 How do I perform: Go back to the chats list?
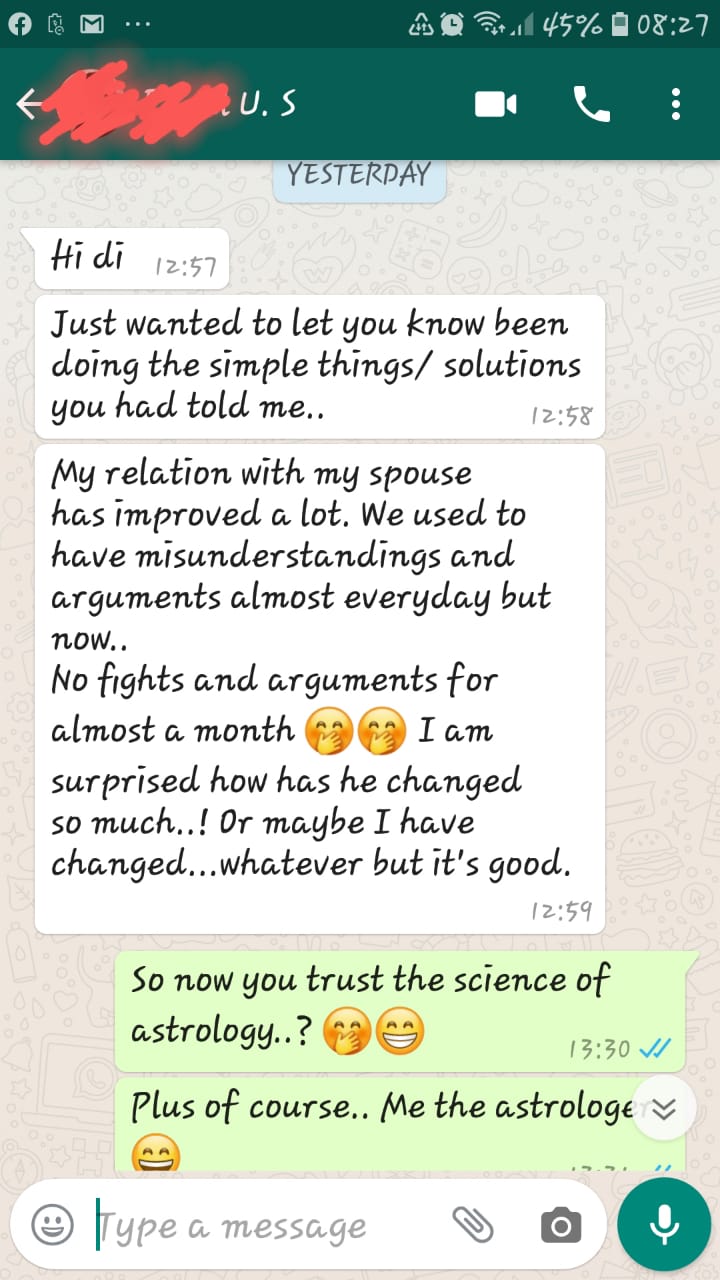coord(28,103)
